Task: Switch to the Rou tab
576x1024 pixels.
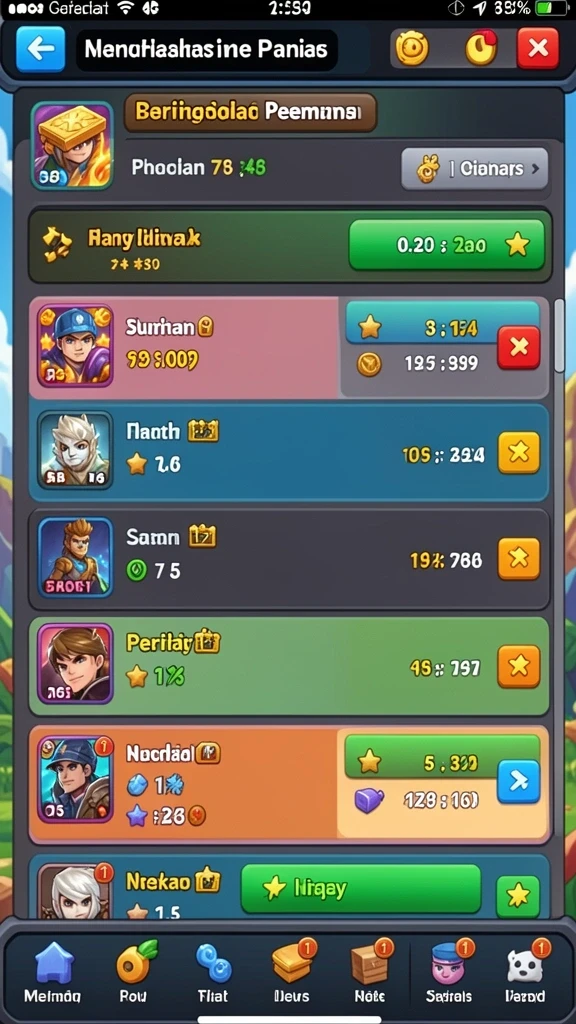Action: click(x=134, y=972)
